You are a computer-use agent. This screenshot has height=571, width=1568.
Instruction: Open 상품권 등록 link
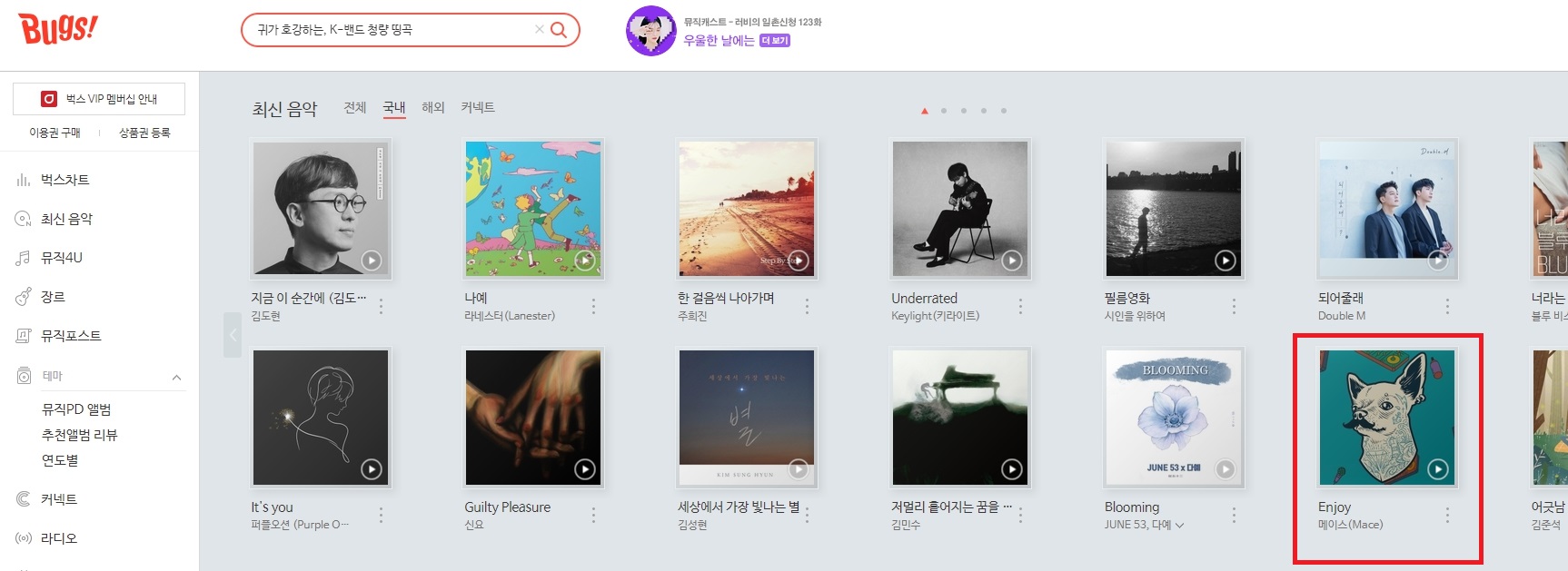144,133
